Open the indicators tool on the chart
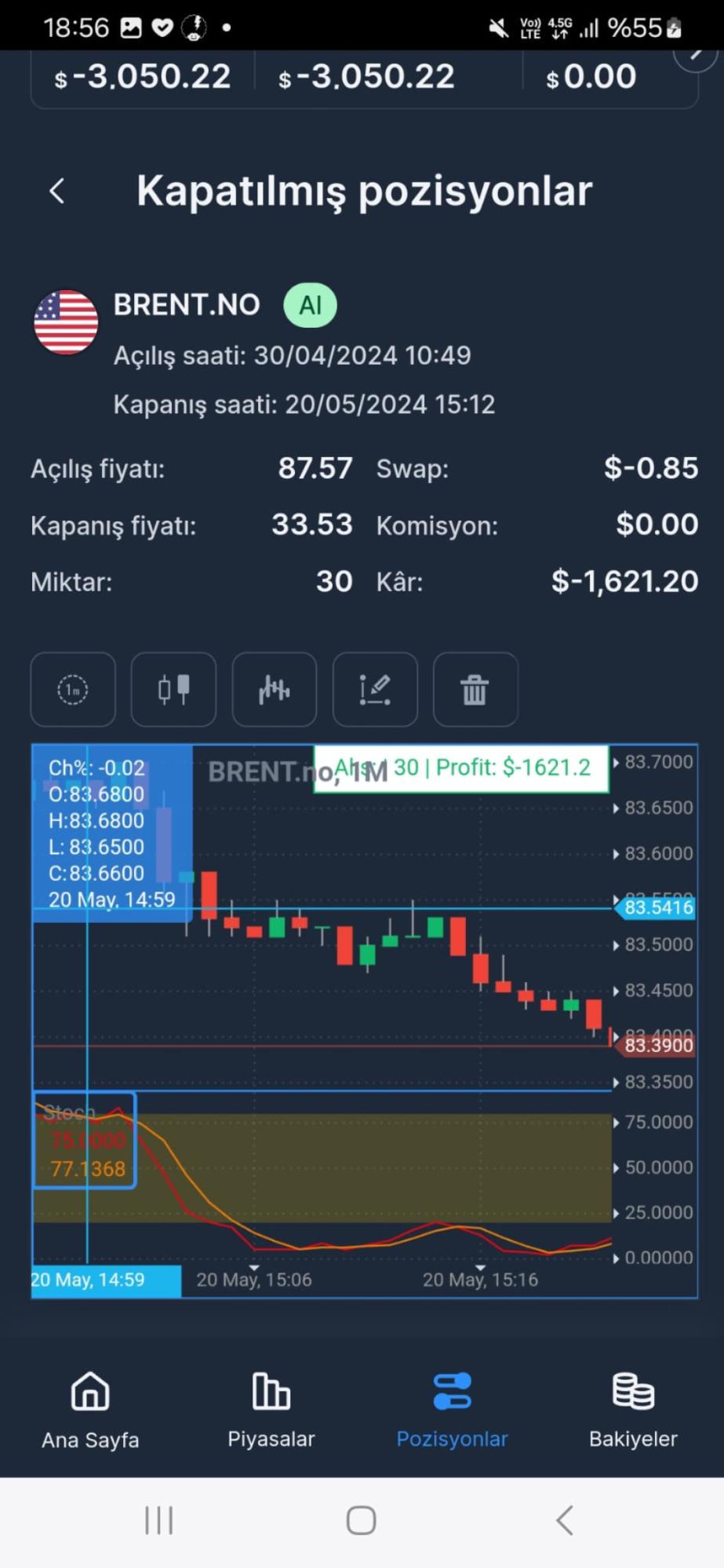This screenshot has height=1568, width=724. pos(274,690)
